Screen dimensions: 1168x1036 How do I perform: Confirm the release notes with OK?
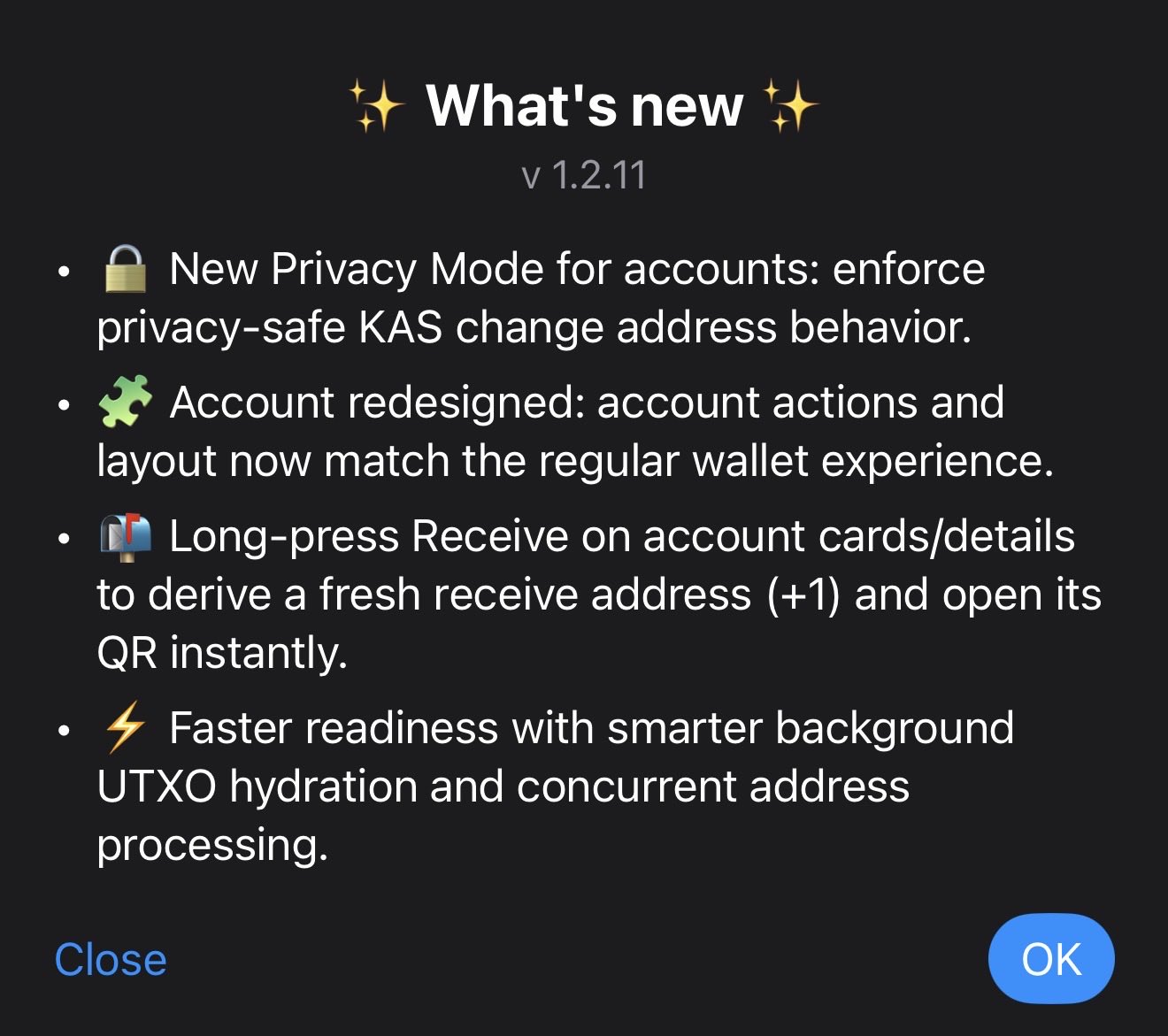coord(1050,959)
